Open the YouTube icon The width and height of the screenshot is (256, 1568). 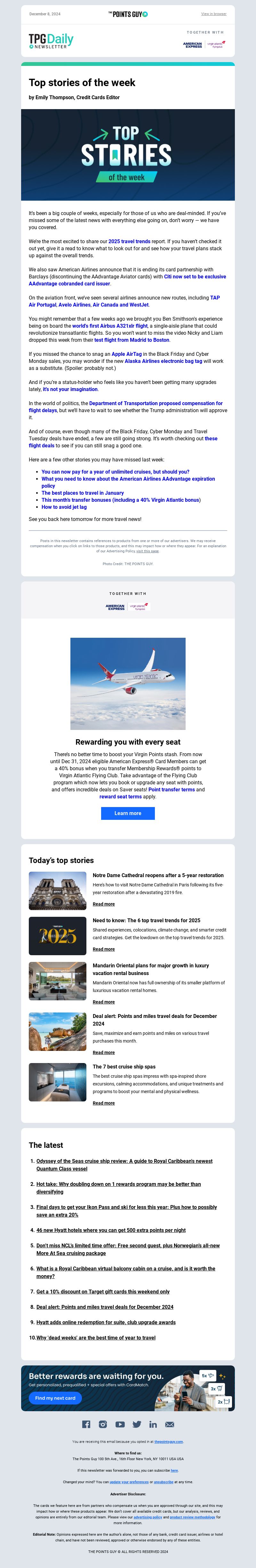pos(120,1424)
